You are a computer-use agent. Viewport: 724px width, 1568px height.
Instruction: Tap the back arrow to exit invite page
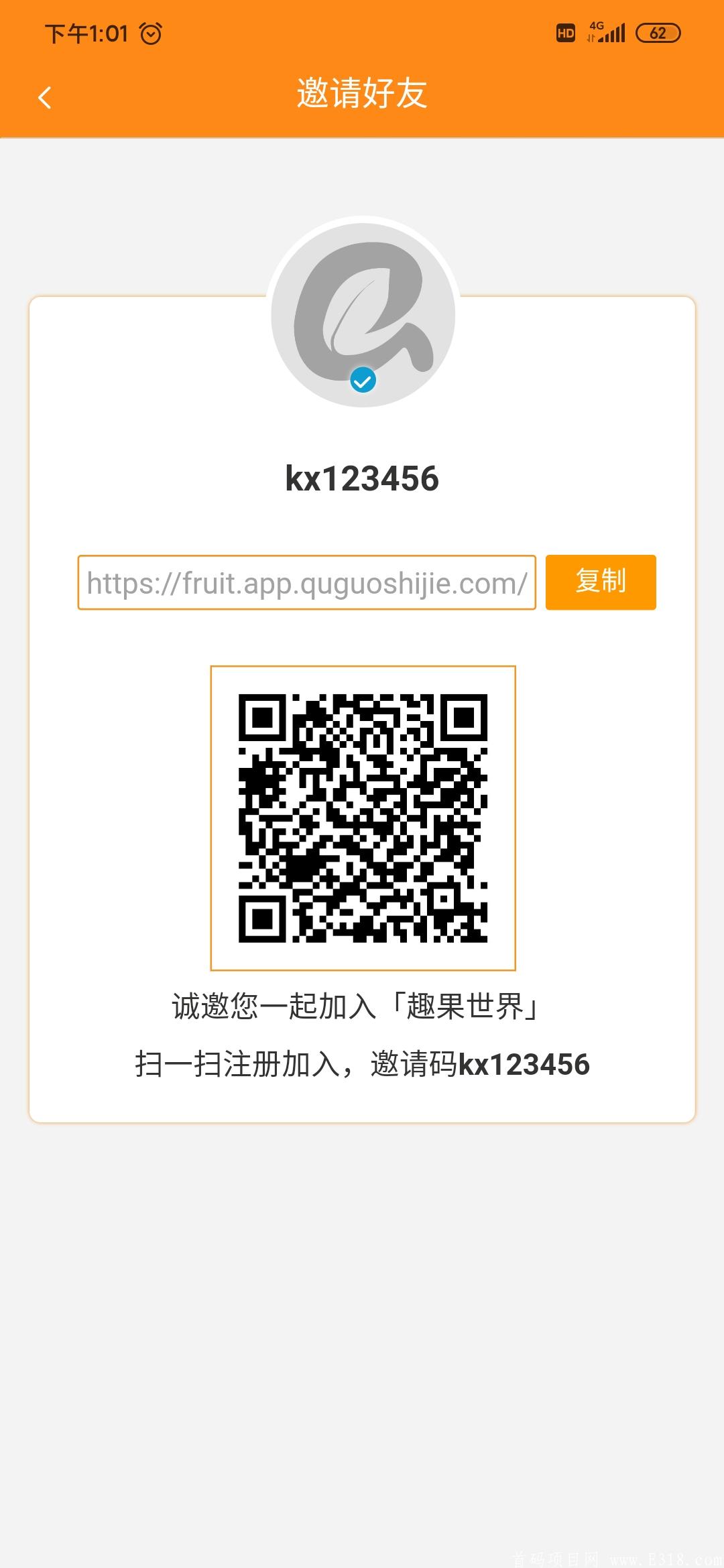coord(46,96)
